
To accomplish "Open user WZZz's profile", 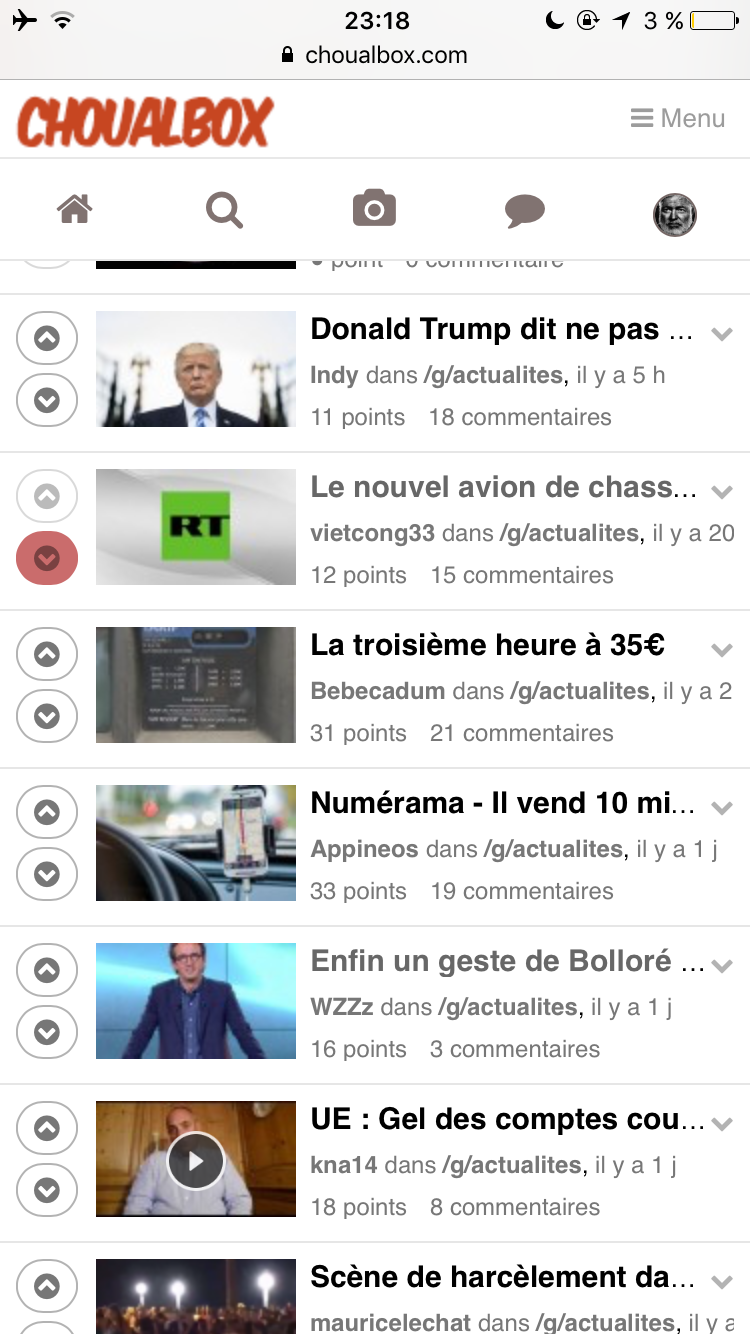I will tap(342, 1007).
